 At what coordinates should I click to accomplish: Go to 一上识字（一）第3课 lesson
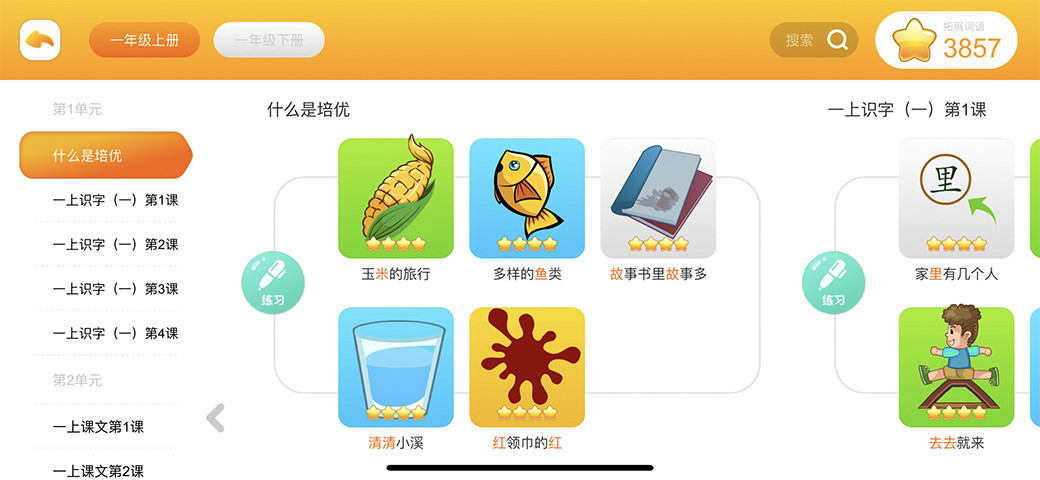(x=115, y=289)
